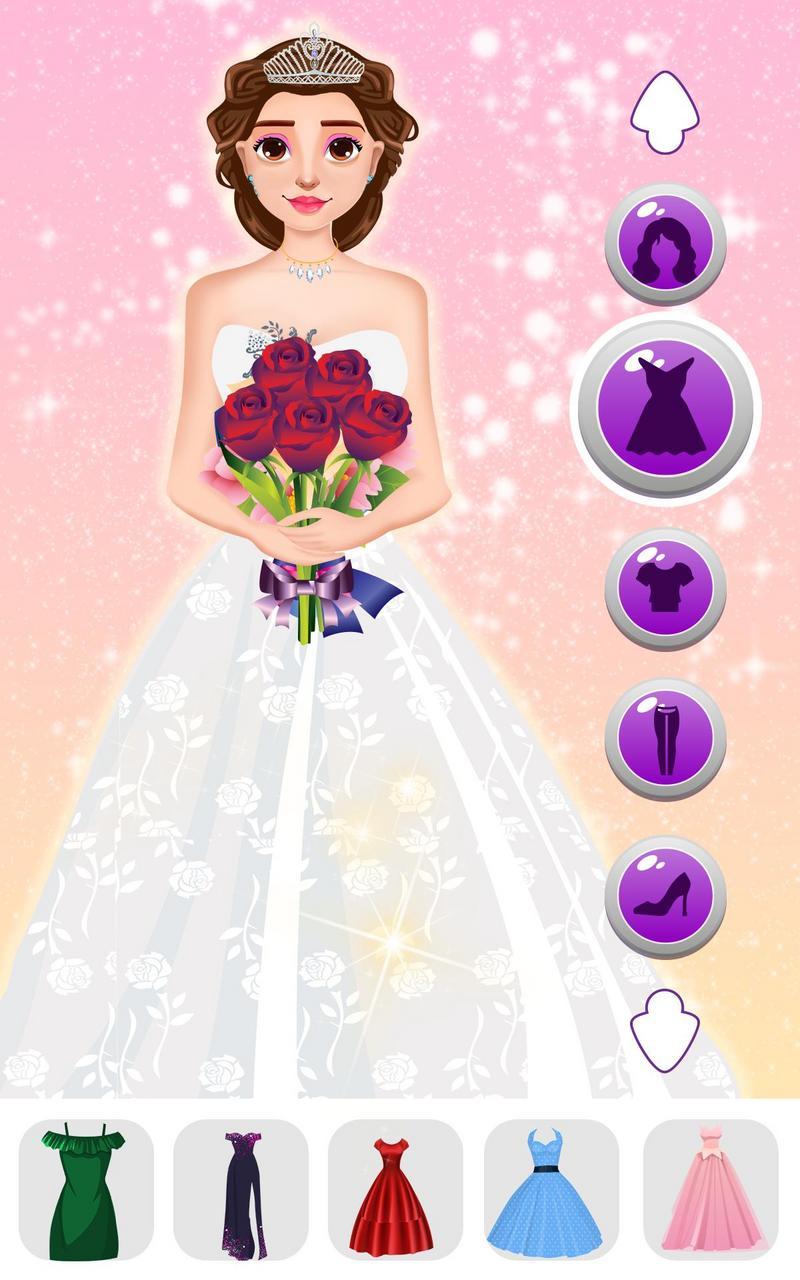Select the pink princess gown
Viewport: 800px width, 1280px height.
pyautogui.click(x=711, y=1189)
